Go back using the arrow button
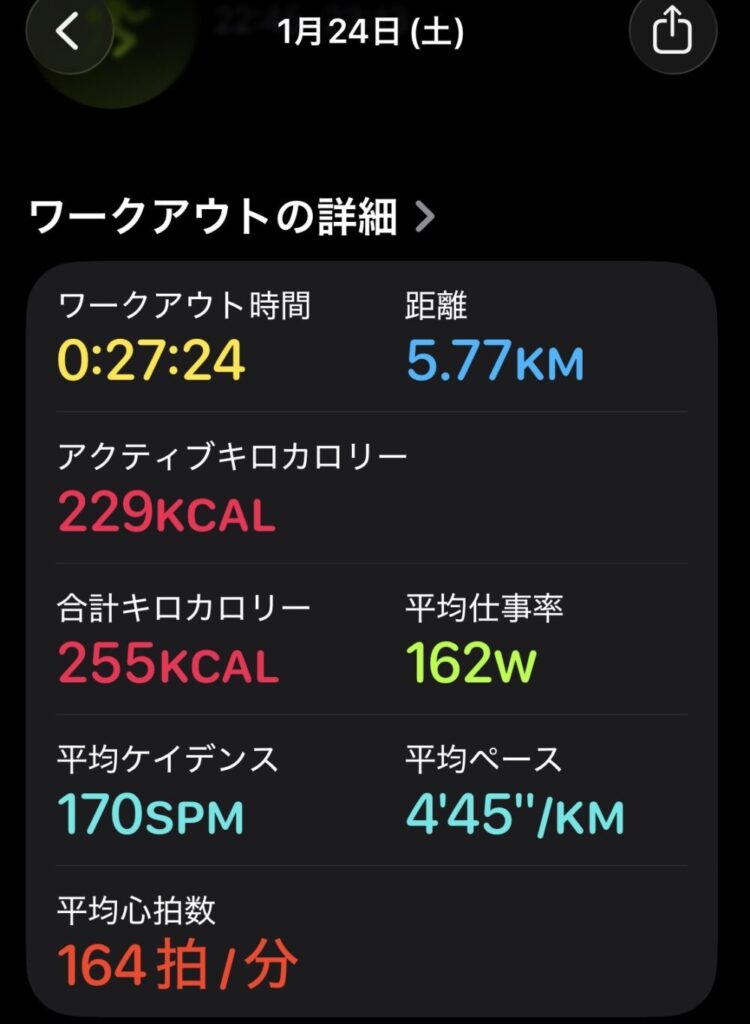 point(68,33)
